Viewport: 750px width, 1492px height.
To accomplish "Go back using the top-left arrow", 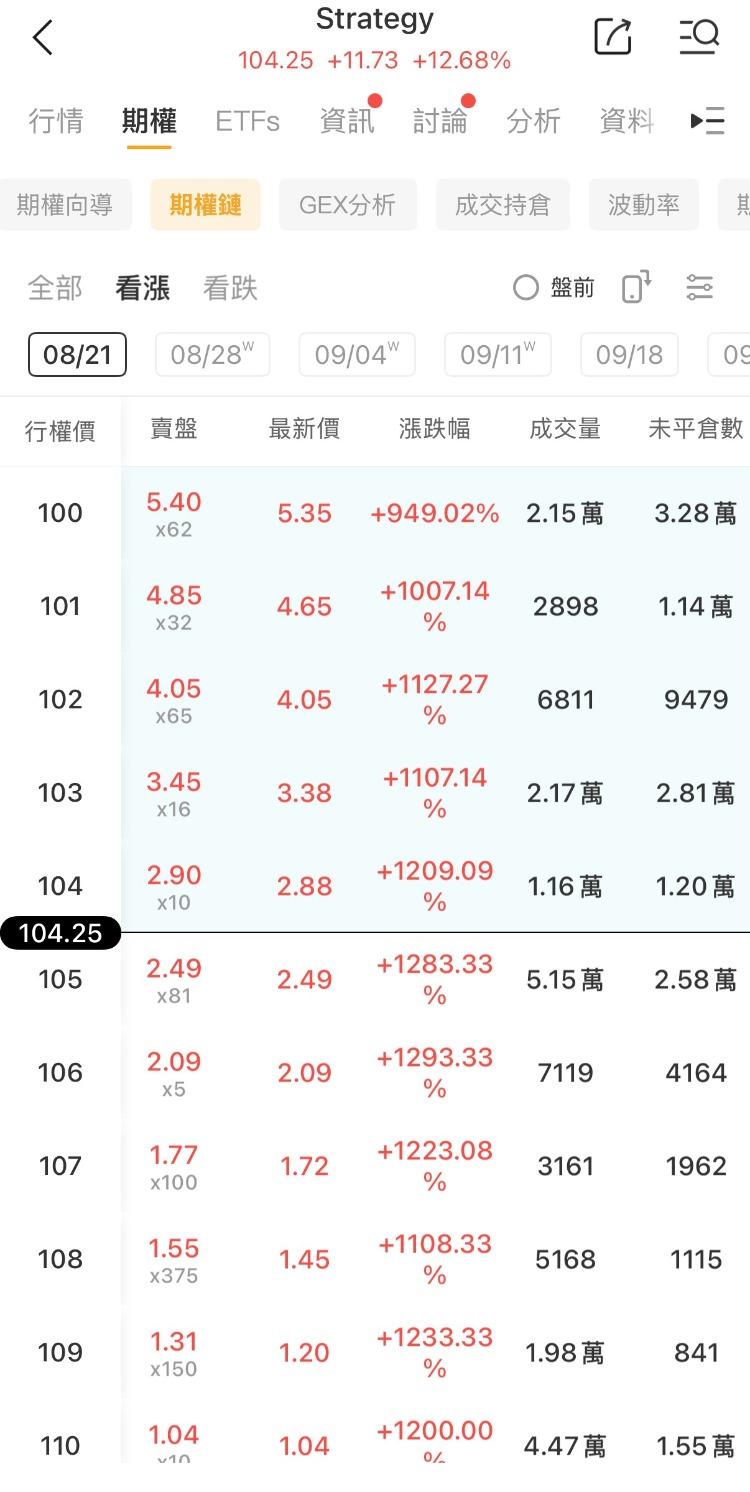I will coord(42,39).
